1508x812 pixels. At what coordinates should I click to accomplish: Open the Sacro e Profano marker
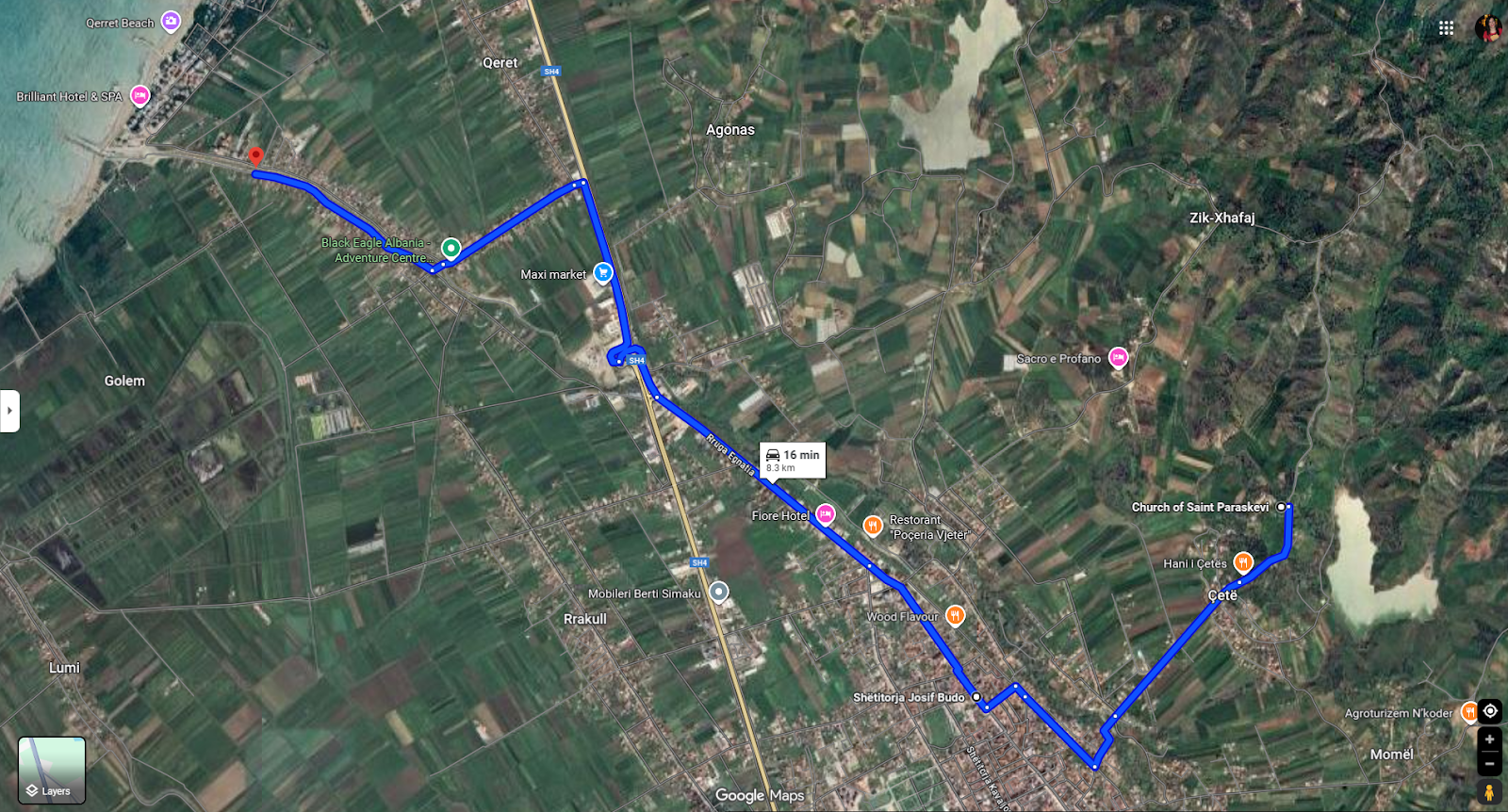tap(1118, 356)
